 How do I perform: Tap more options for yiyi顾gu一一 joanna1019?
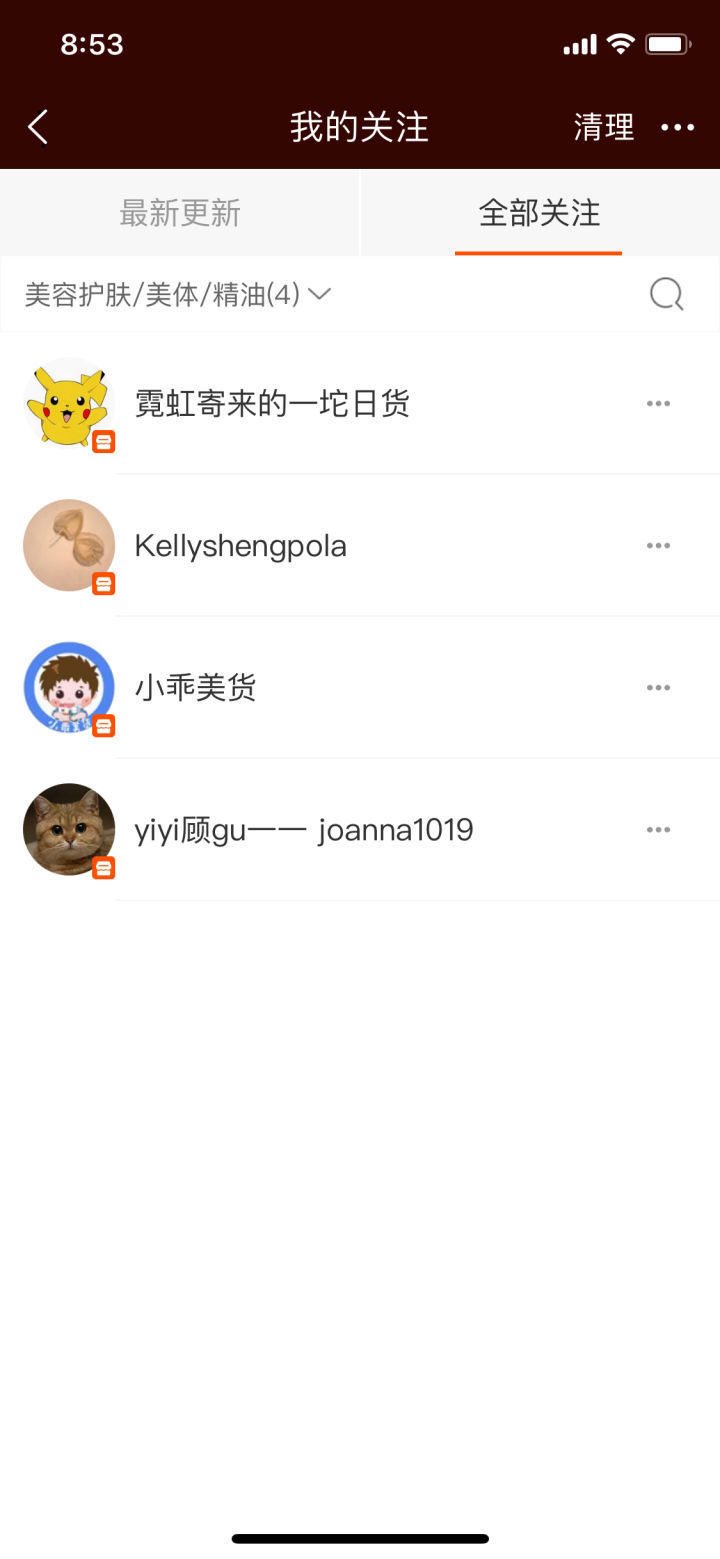[658, 830]
